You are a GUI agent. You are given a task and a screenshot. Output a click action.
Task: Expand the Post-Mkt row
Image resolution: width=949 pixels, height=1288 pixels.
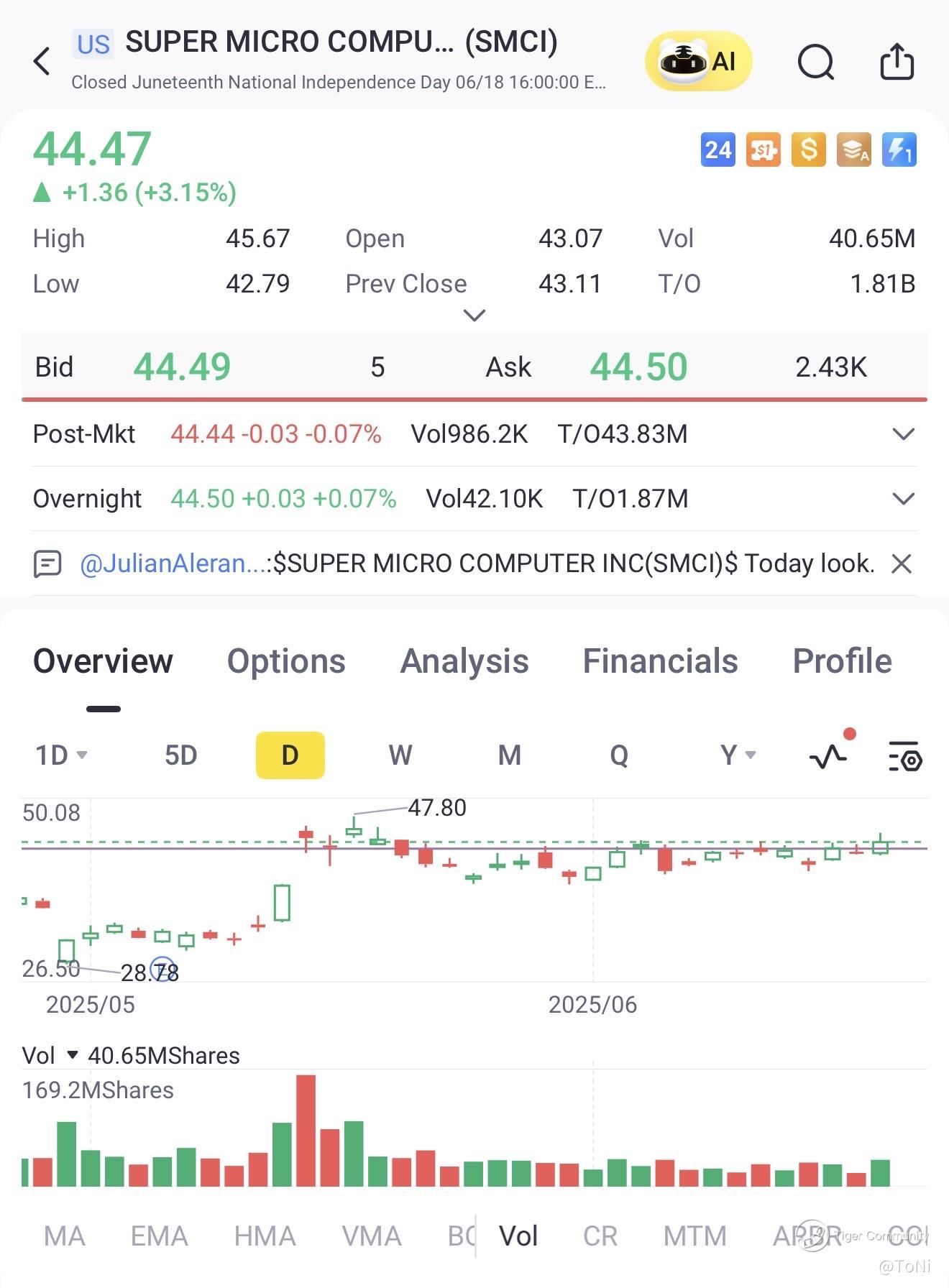pos(903,434)
